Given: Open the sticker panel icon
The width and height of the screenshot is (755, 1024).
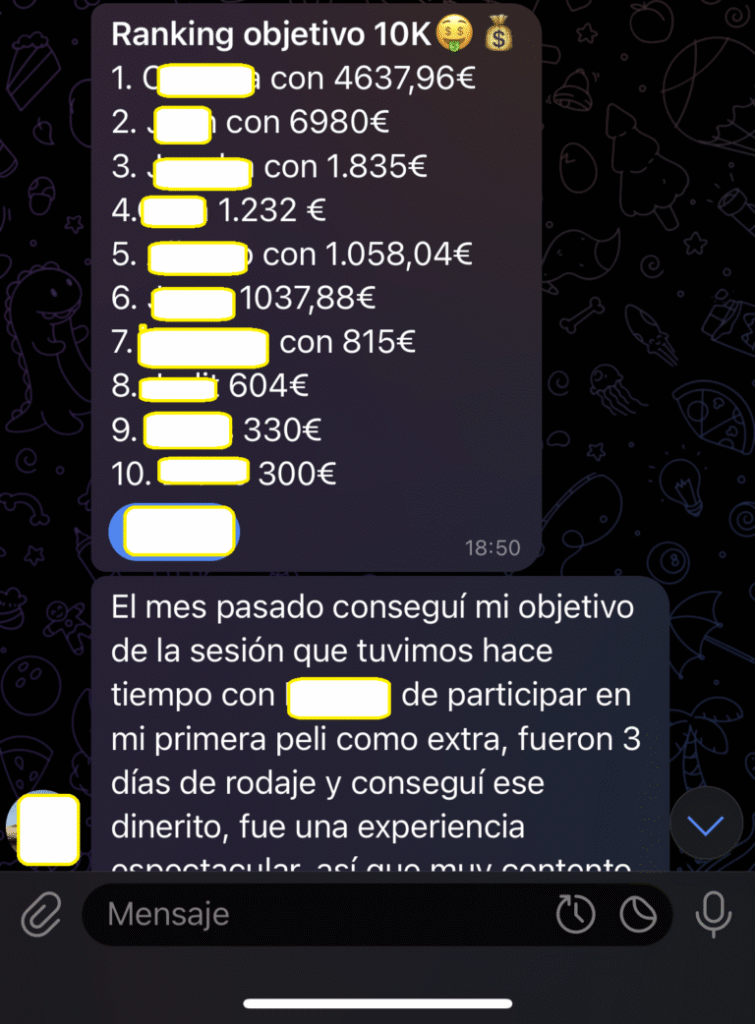Looking at the screenshot, I should tap(637, 914).
